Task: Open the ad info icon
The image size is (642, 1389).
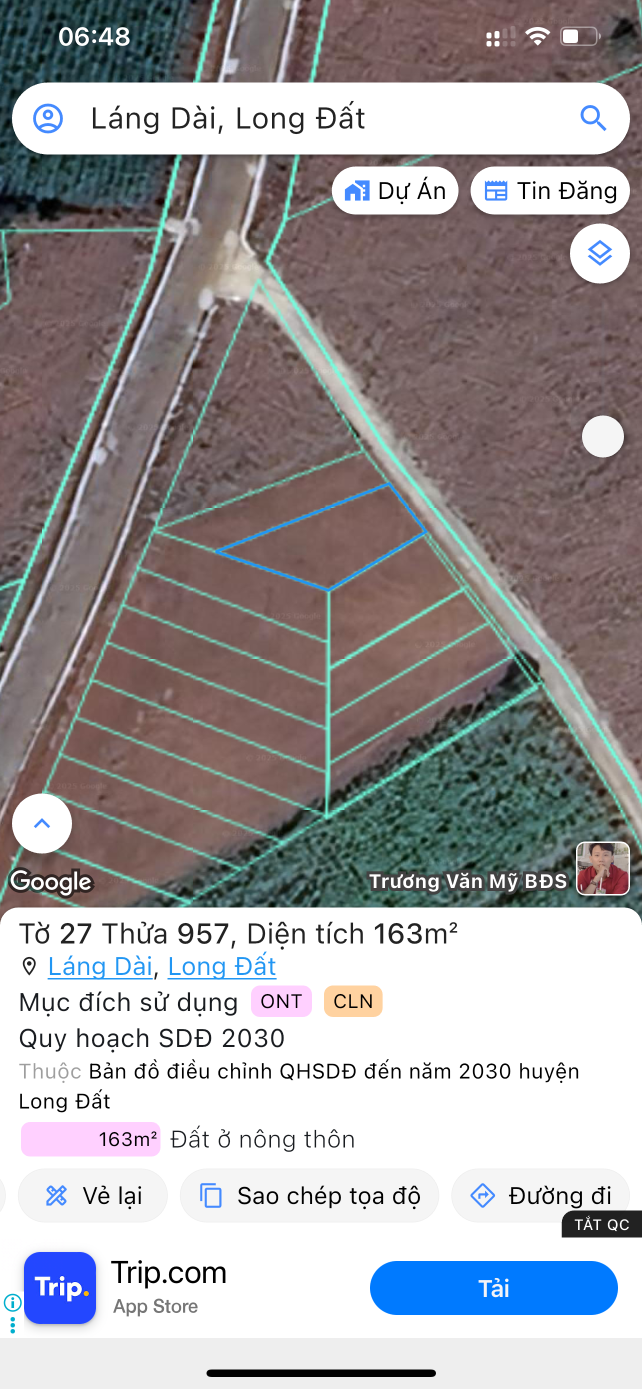Action: click(x=13, y=1303)
